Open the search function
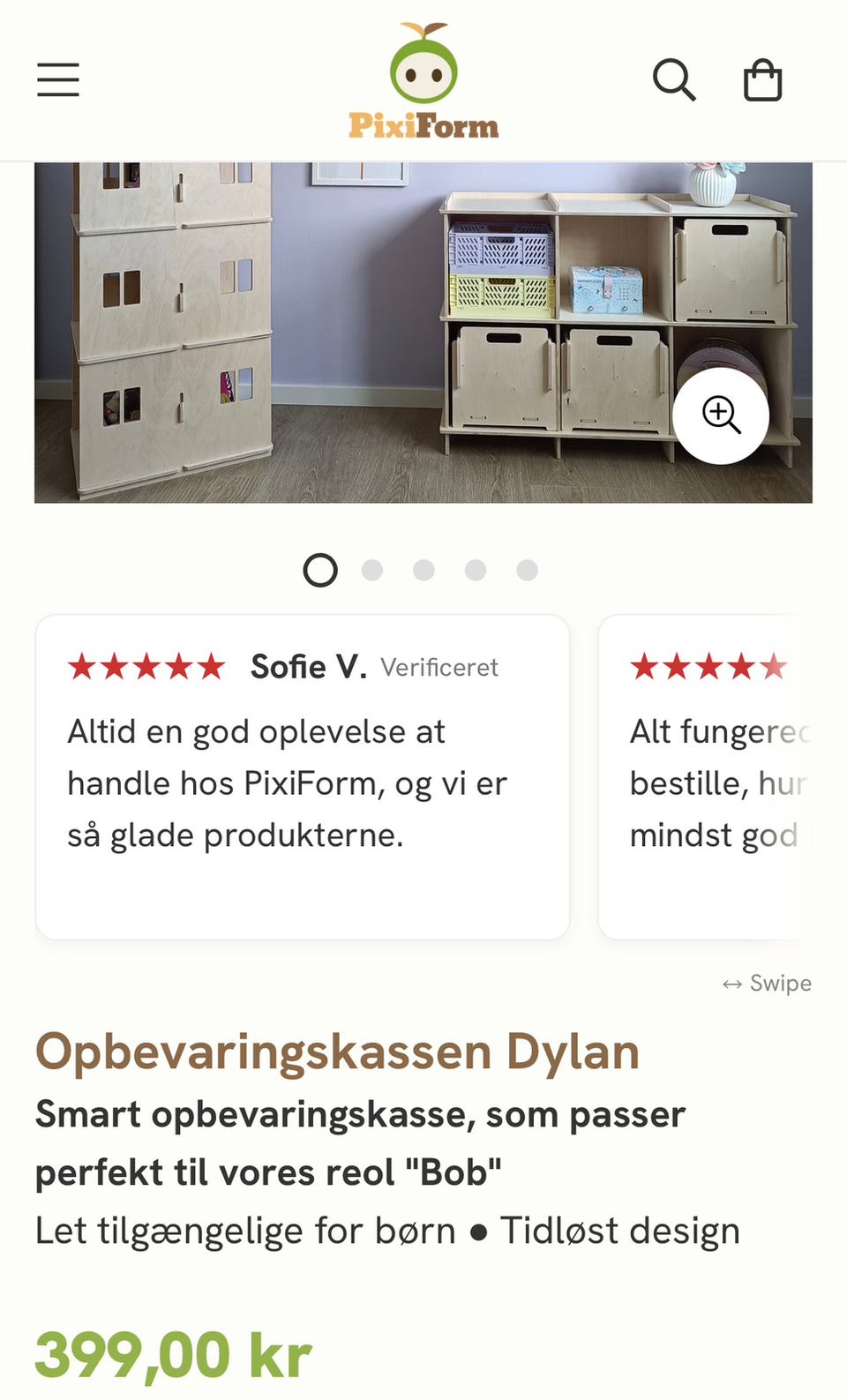This screenshot has width=847, height=1400. click(675, 79)
